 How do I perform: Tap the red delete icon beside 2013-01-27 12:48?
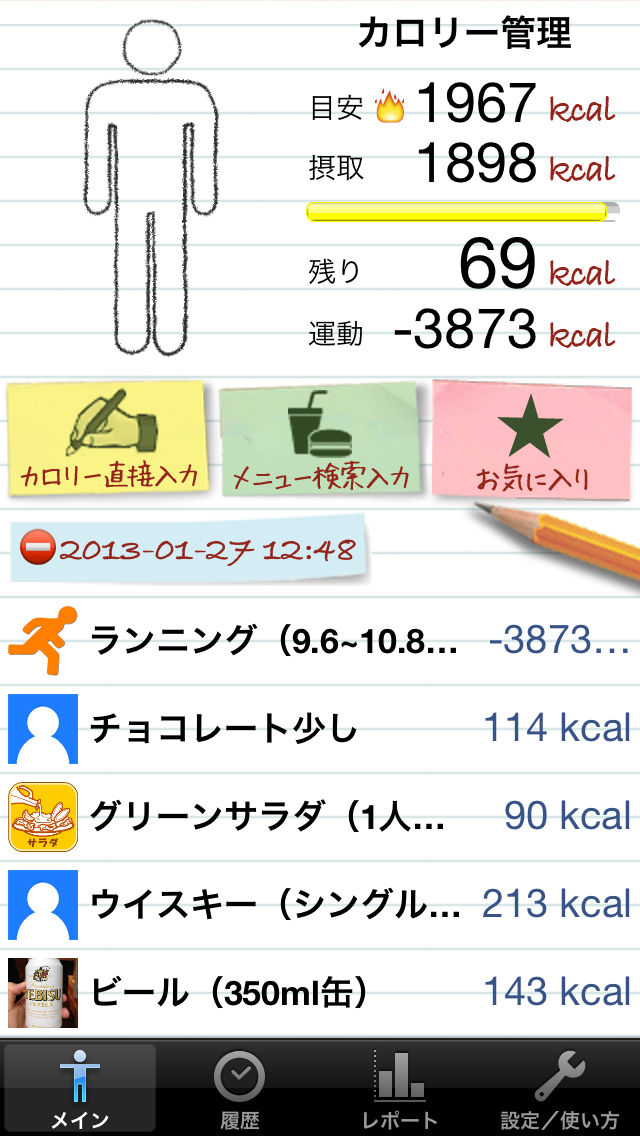point(37,549)
